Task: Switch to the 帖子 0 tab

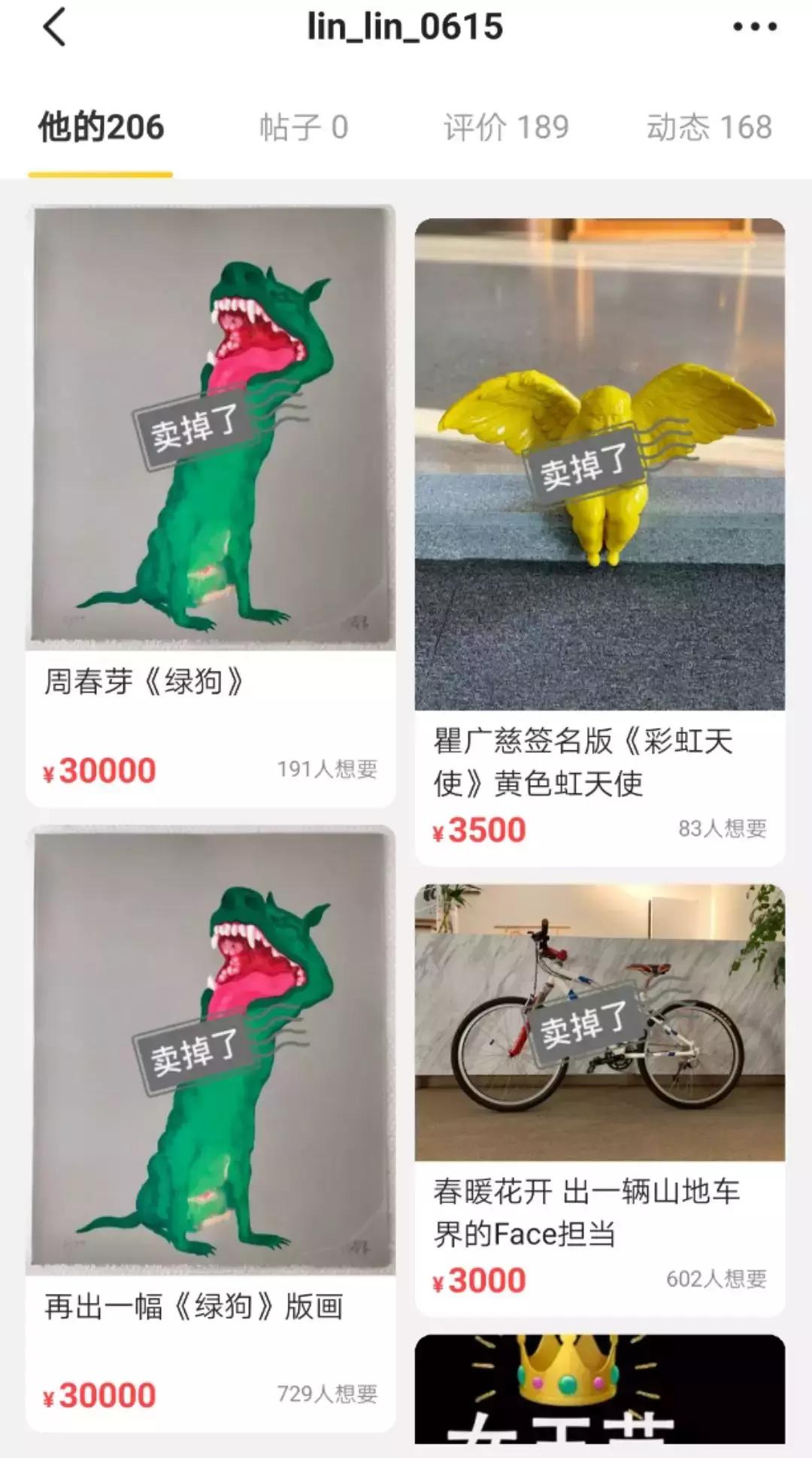Action: (x=304, y=126)
